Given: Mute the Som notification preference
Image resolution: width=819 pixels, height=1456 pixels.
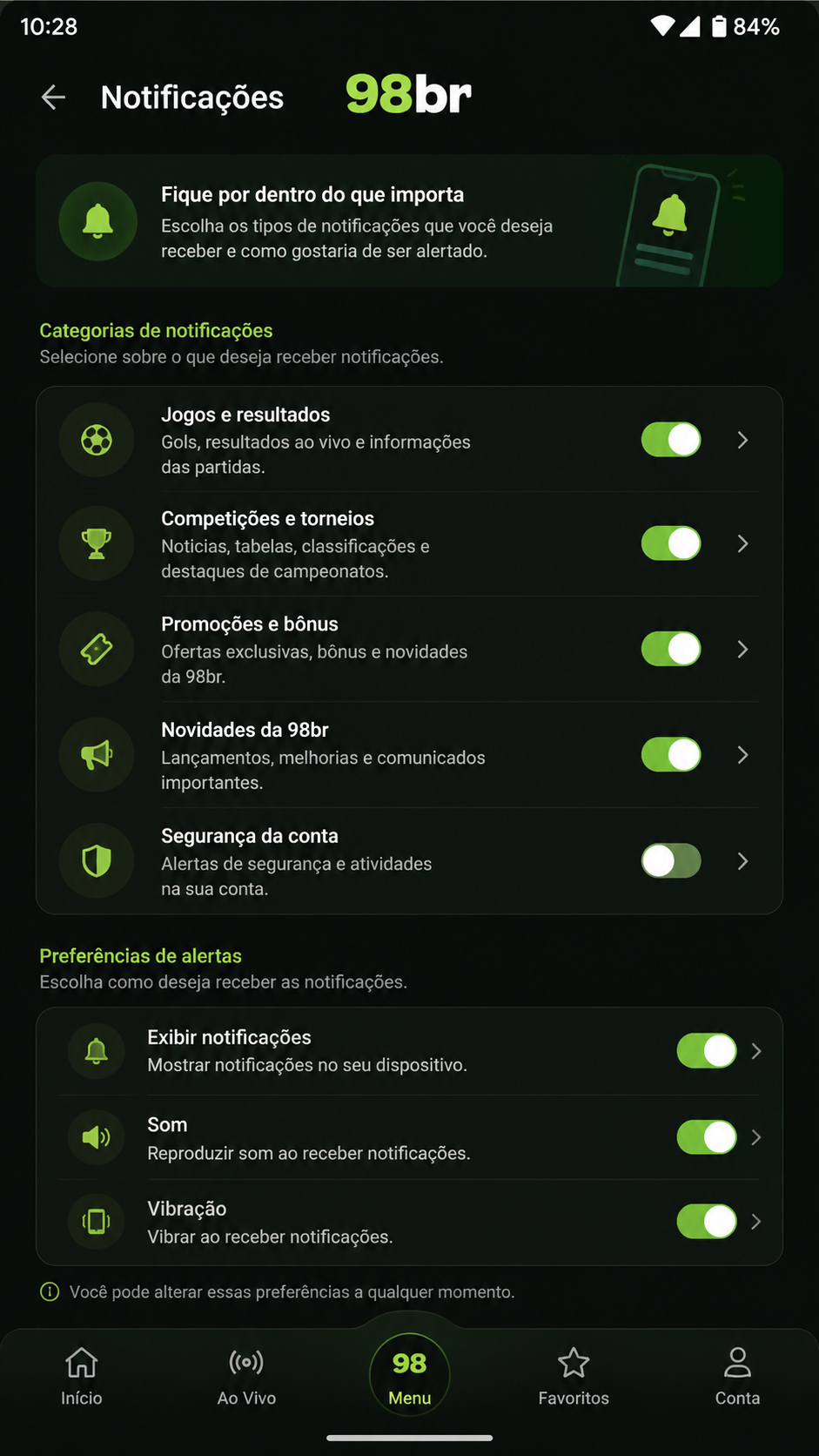Looking at the screenshot, I should click(x=707, y=1137).
